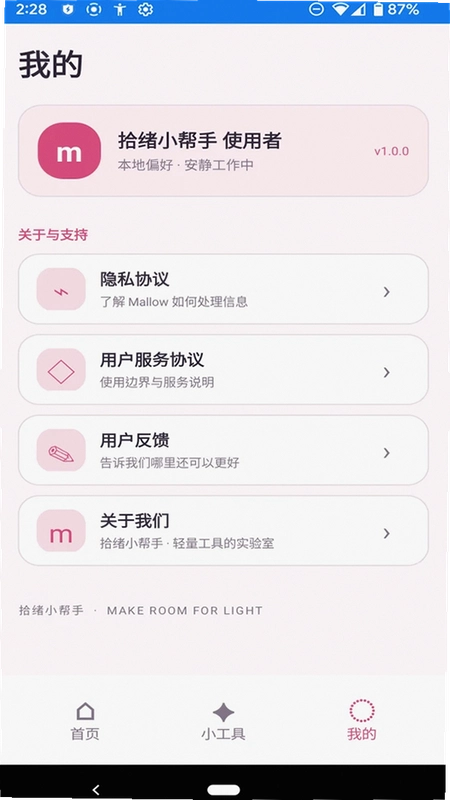This screenshot has height=800, width=450.
Task: Switch to the 首页 tab
Action: pyautogui.click(x=85, y=721)
